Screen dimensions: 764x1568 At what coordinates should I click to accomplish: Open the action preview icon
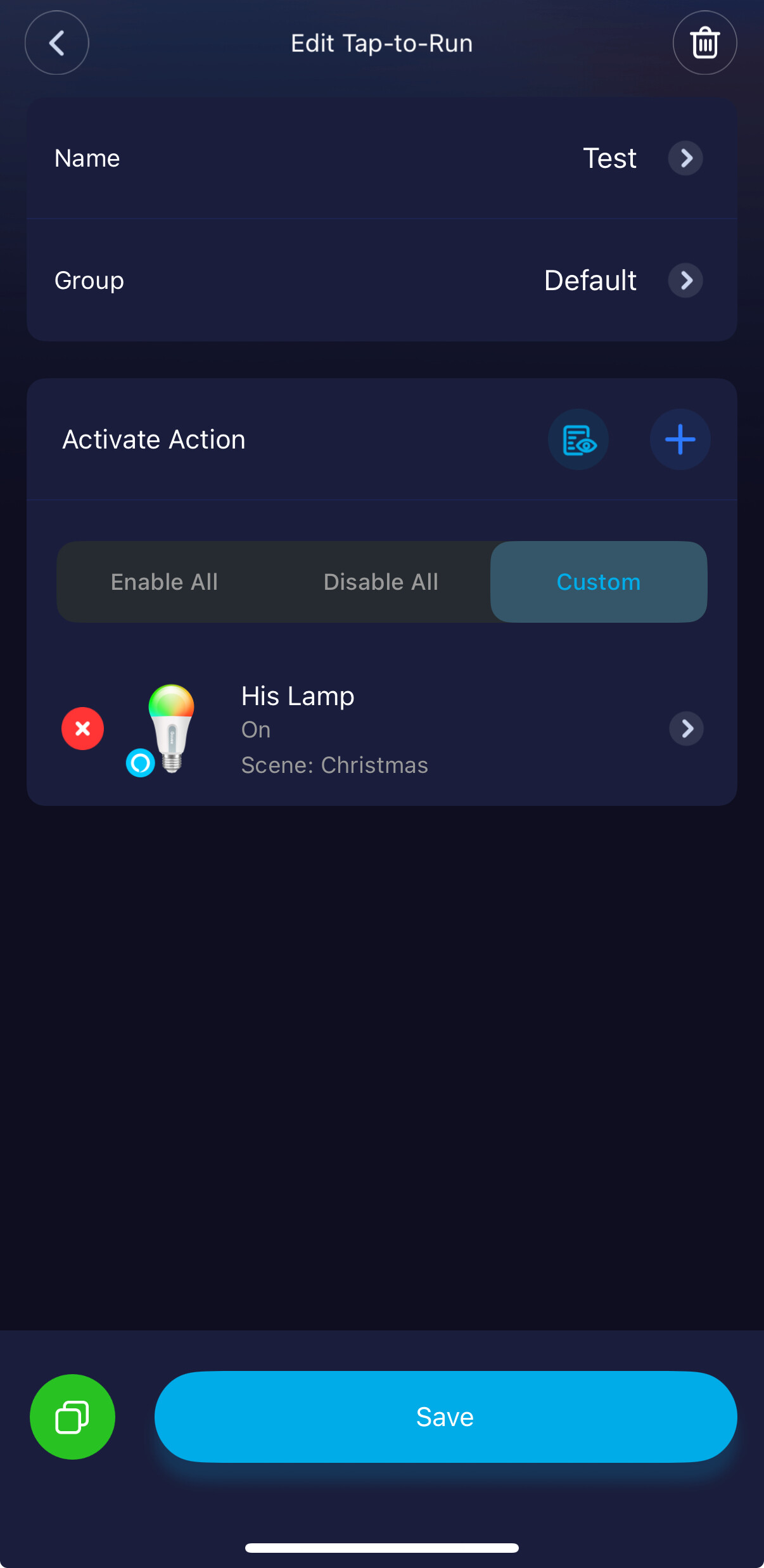coord(578,440)
